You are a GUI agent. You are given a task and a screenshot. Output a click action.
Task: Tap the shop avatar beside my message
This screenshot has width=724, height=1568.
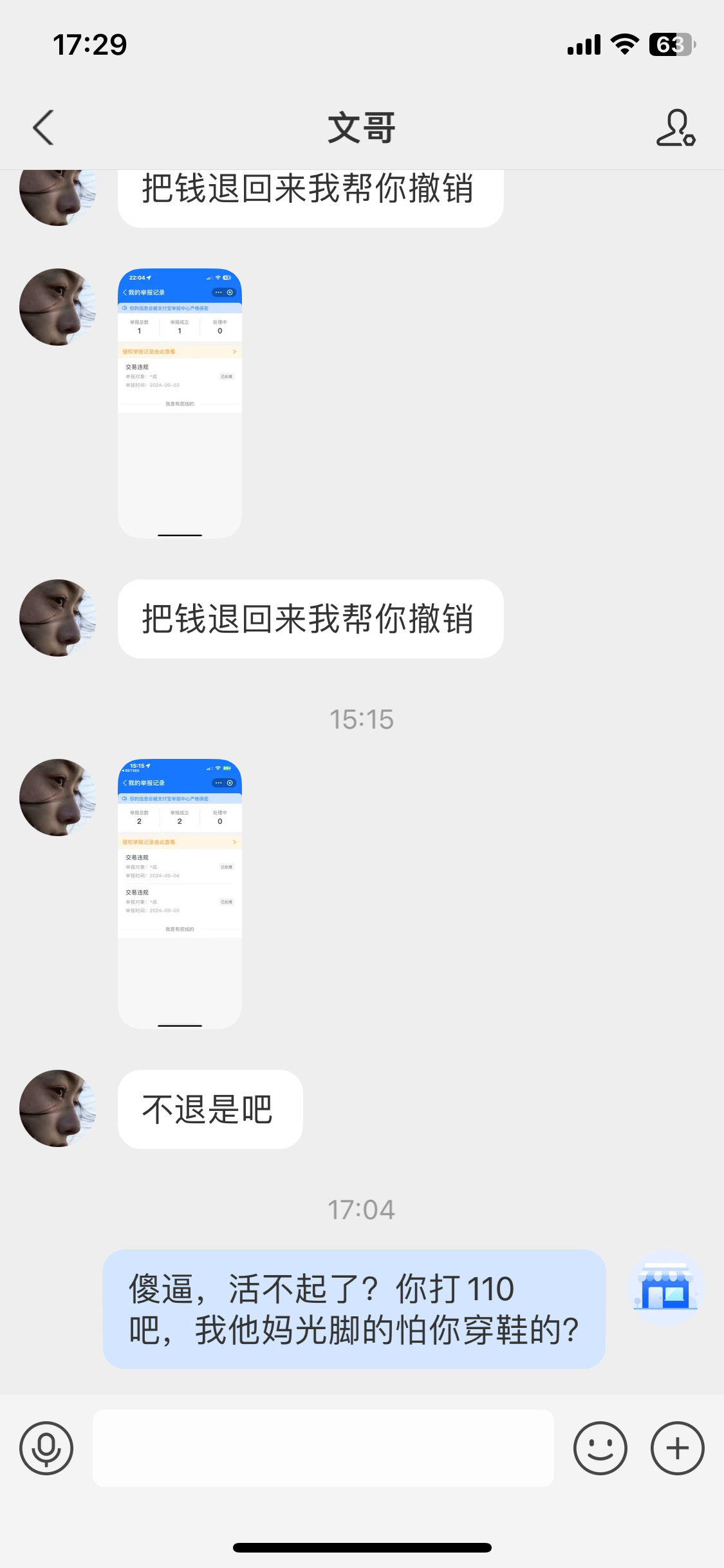(x=665, y=1289)
